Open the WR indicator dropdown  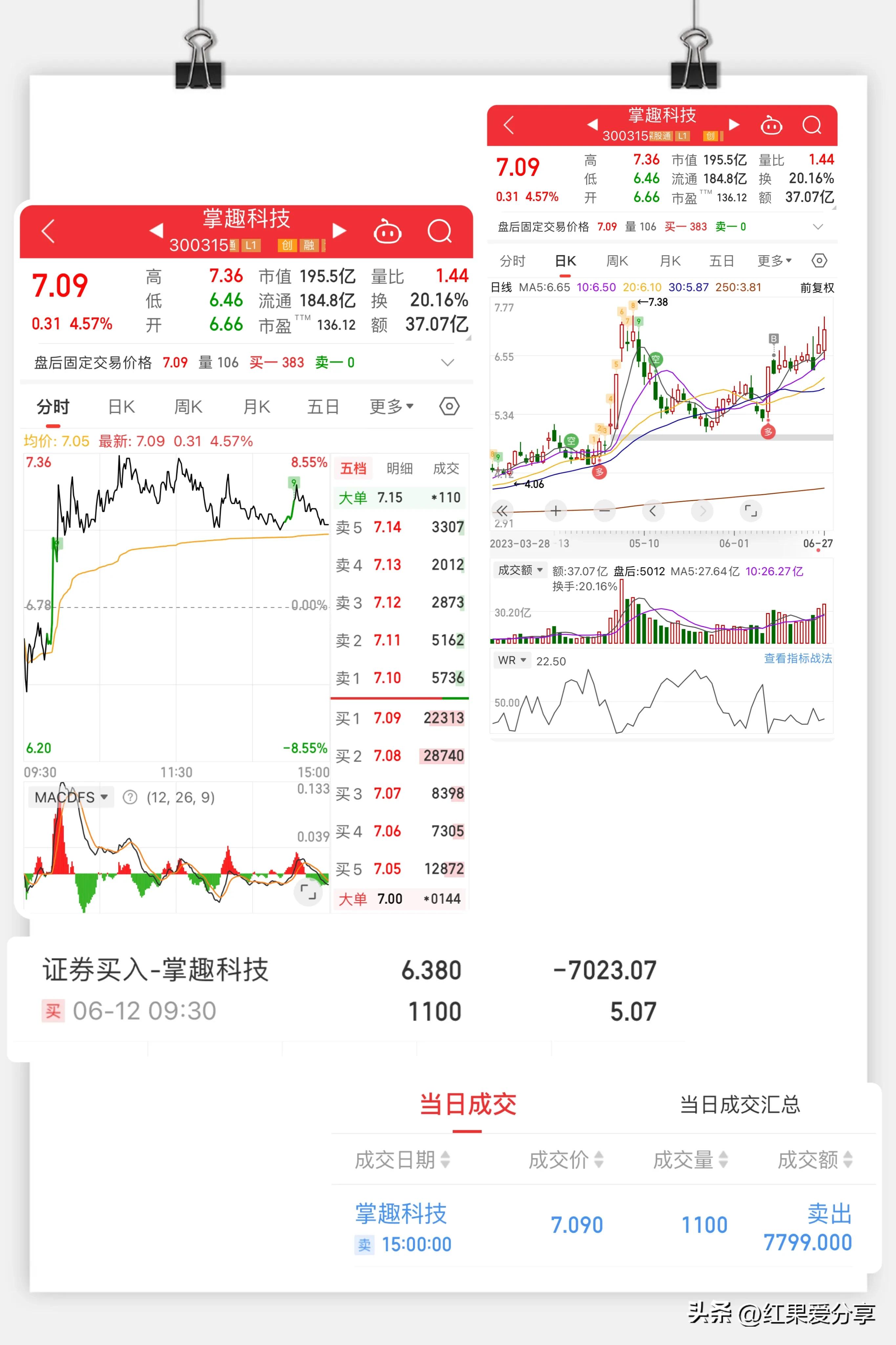(513, 660)
